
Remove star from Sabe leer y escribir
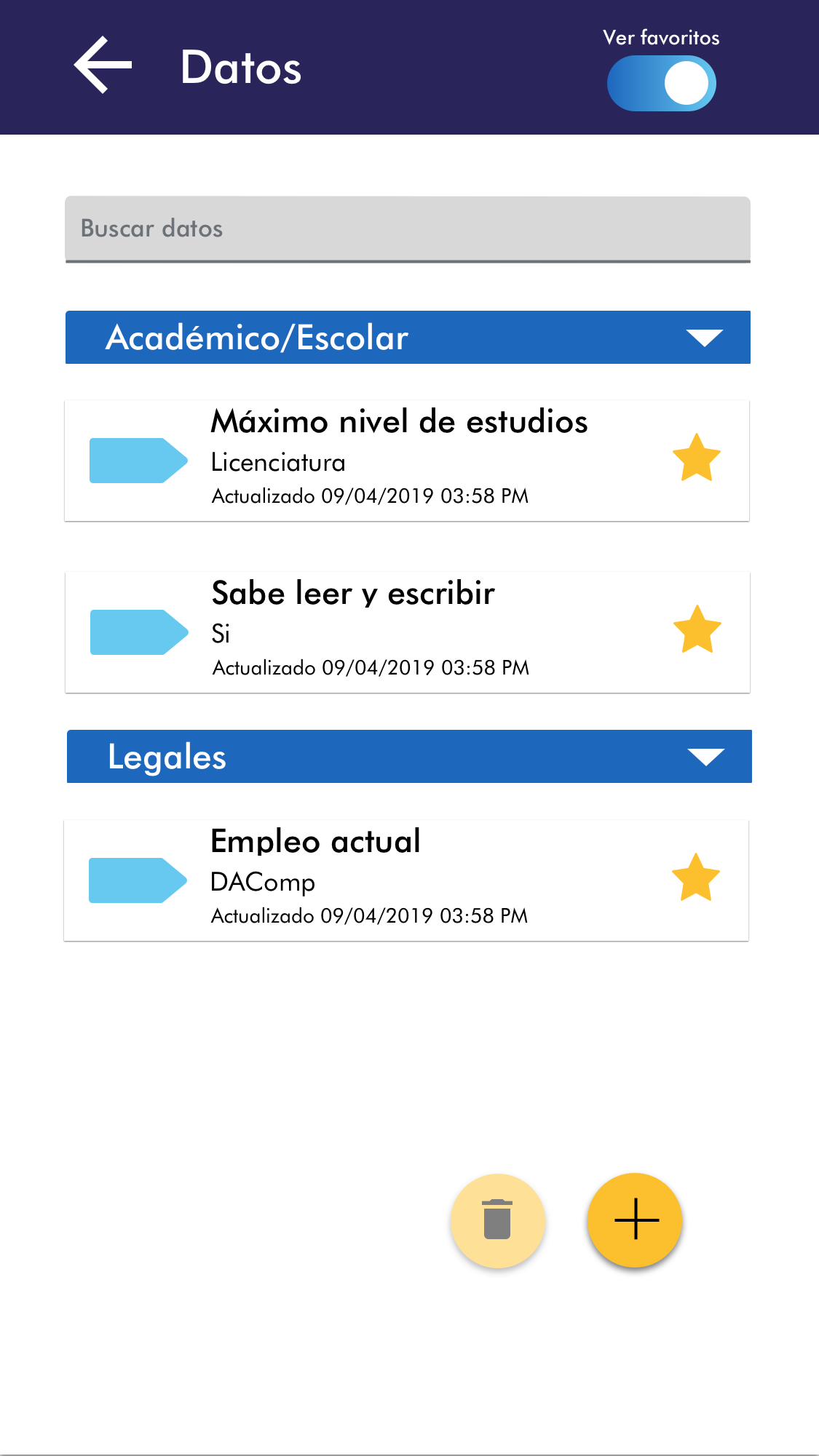coord(697,630)
